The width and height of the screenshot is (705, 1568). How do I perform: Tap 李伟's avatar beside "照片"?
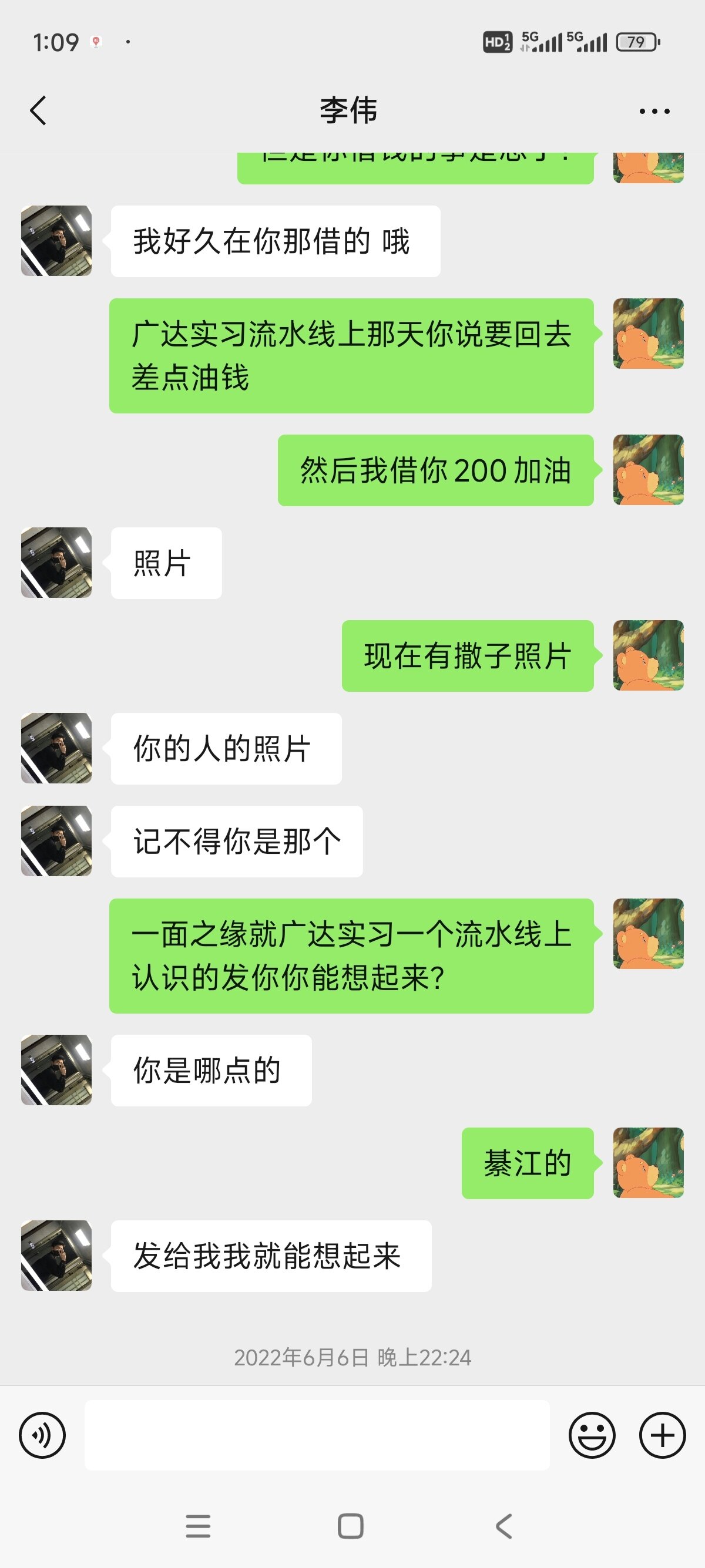click(x=56, y=563)
